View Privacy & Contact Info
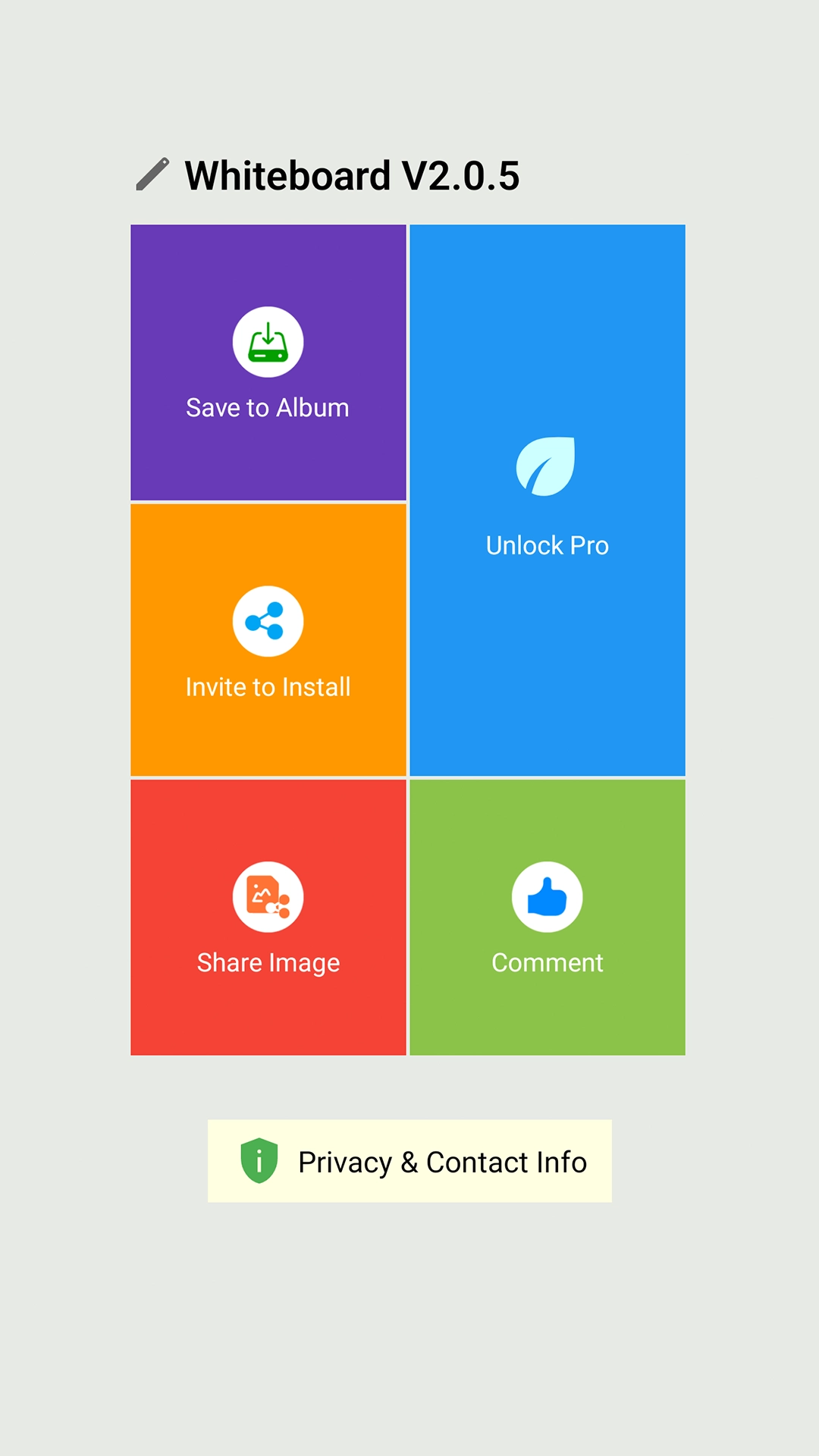 409,1161
